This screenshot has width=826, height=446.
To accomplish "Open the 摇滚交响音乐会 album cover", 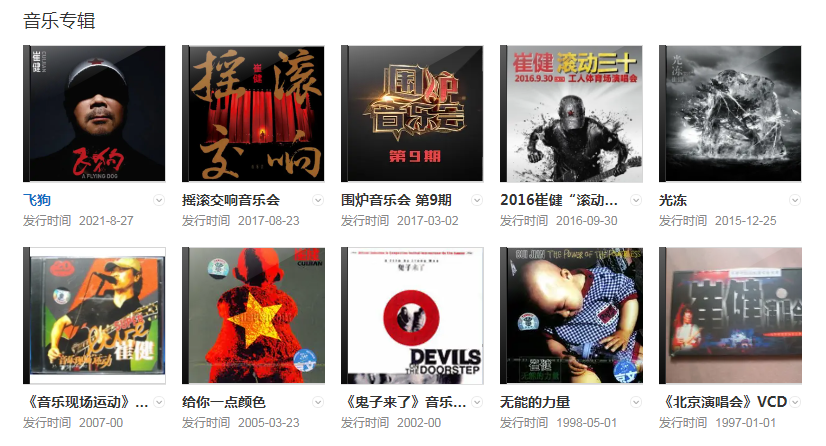I will [254, 113].
